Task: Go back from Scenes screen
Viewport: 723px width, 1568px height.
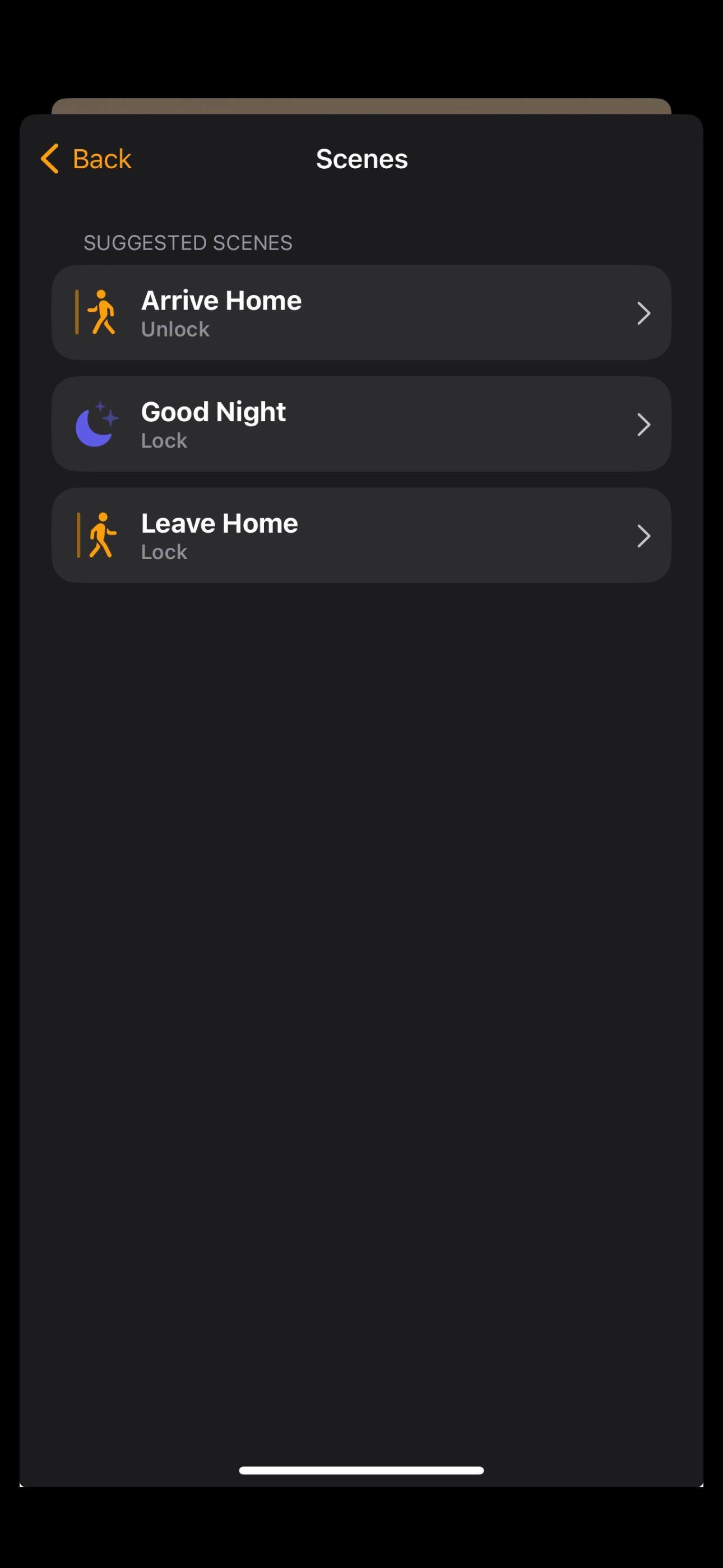Action: pos(86,159)
